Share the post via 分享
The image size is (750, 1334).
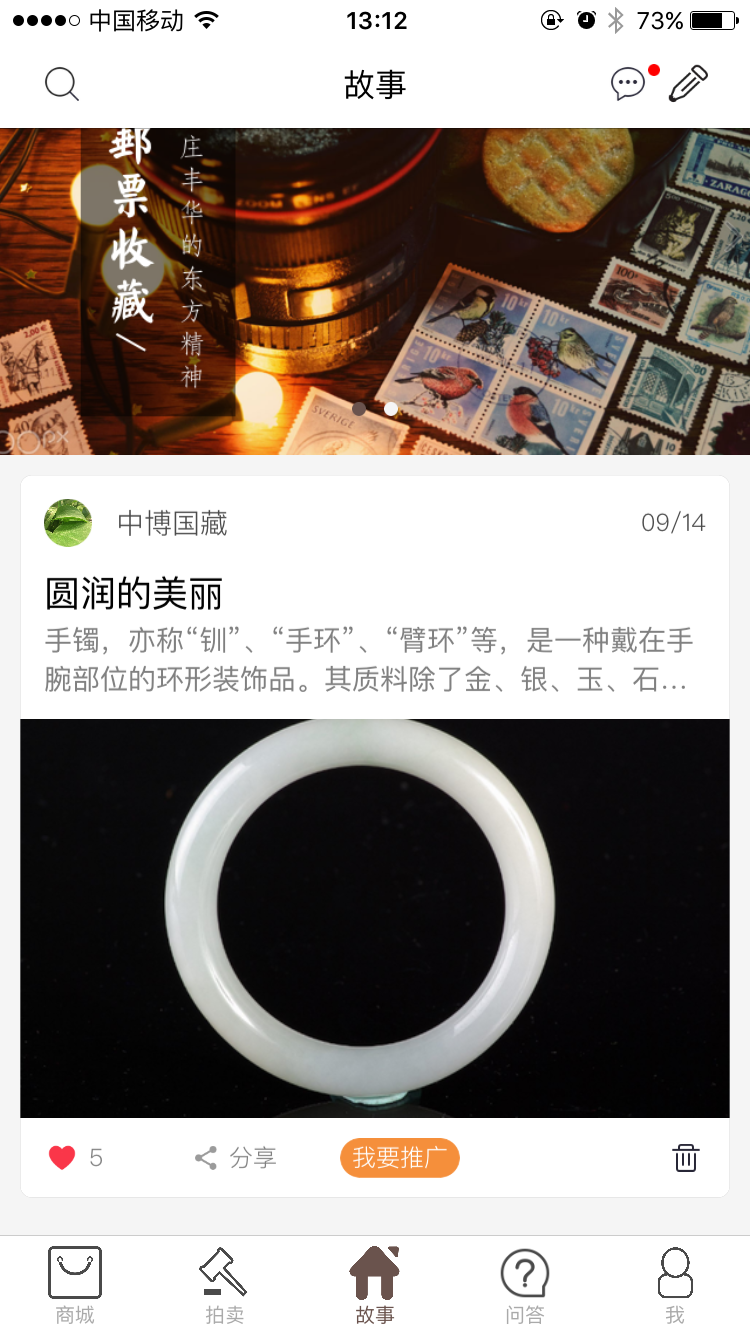coord(236,1158)
